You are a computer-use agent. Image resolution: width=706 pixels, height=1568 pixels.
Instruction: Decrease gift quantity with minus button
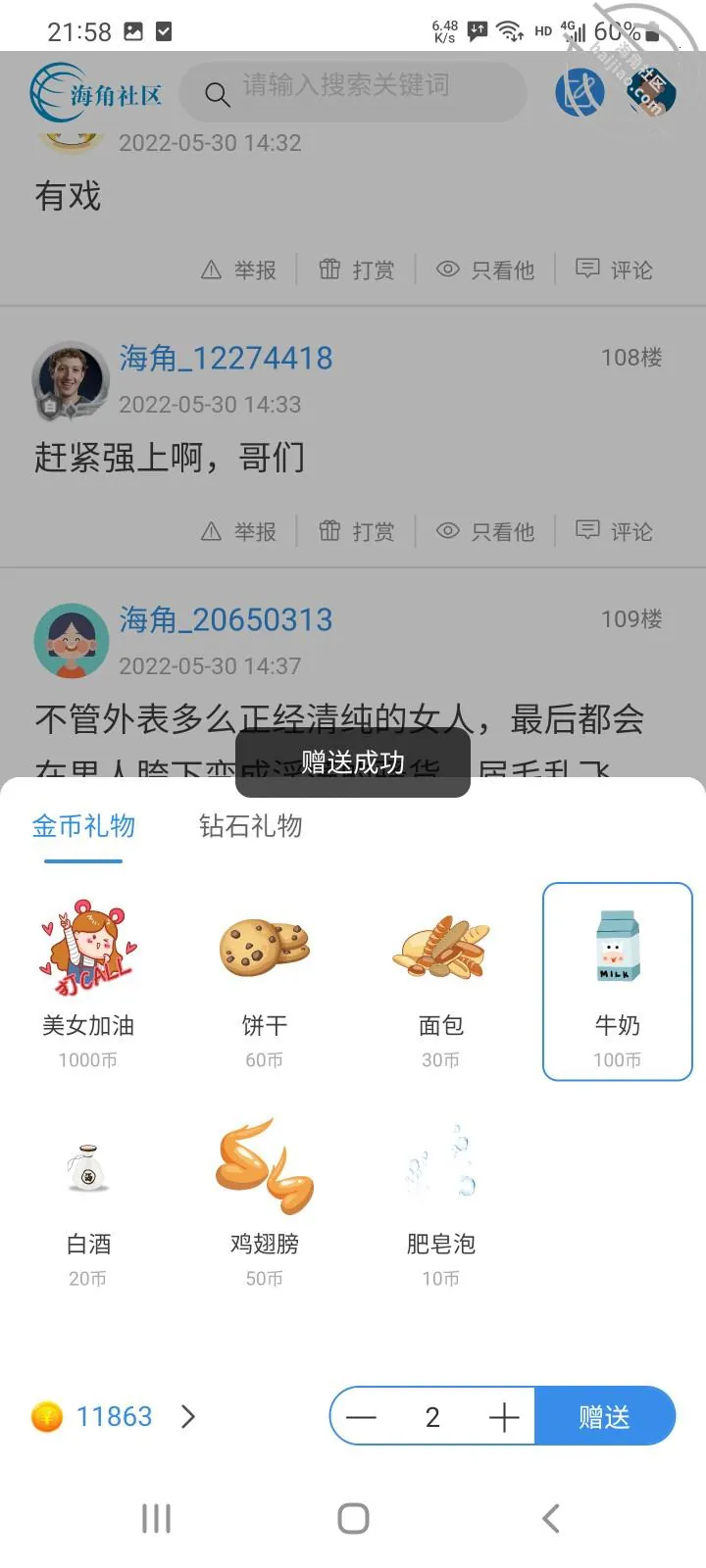[x=361, y=1417]
